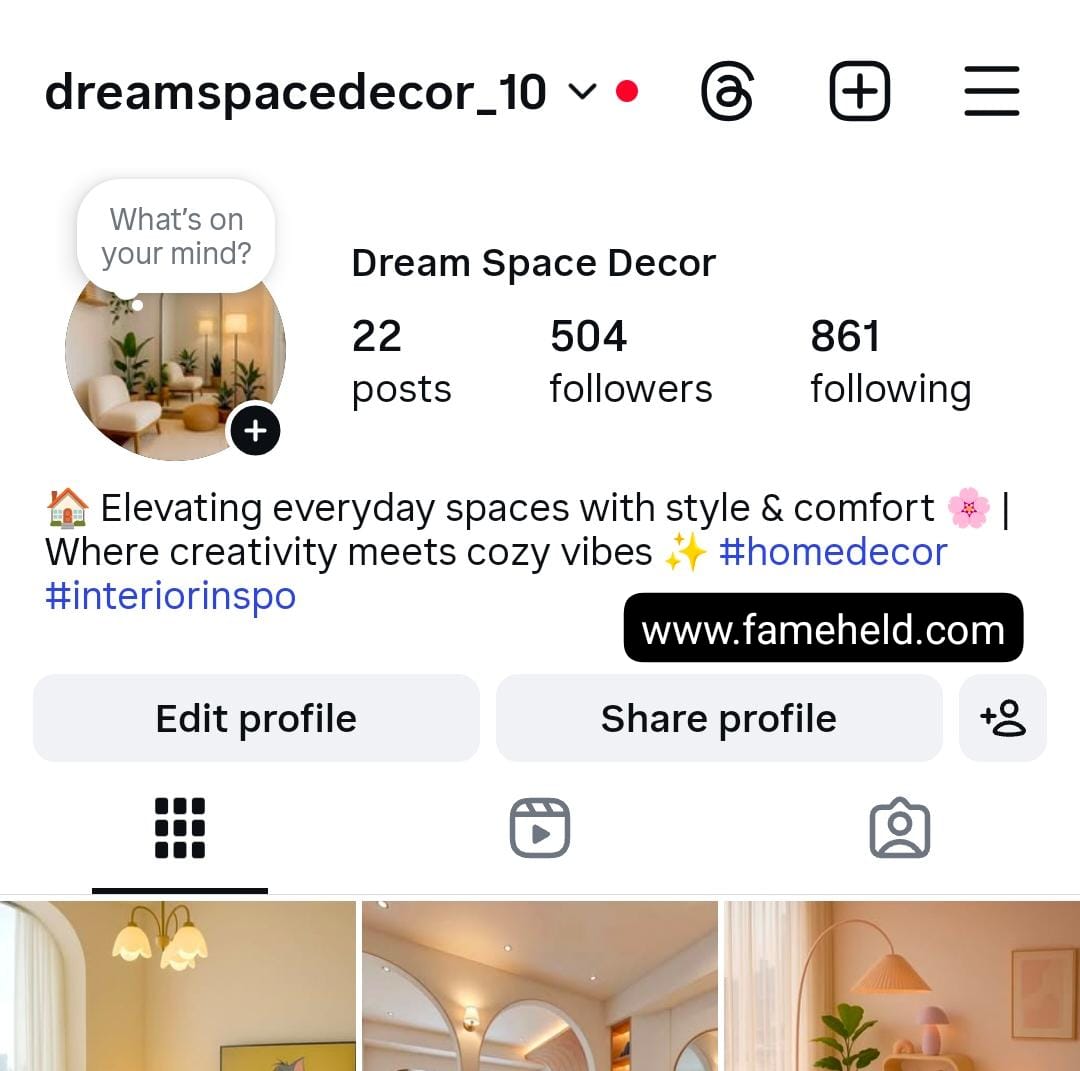Viewport: 1080px width, 1071px height.
Task: Open the hamburger menu
Action: 991,92
